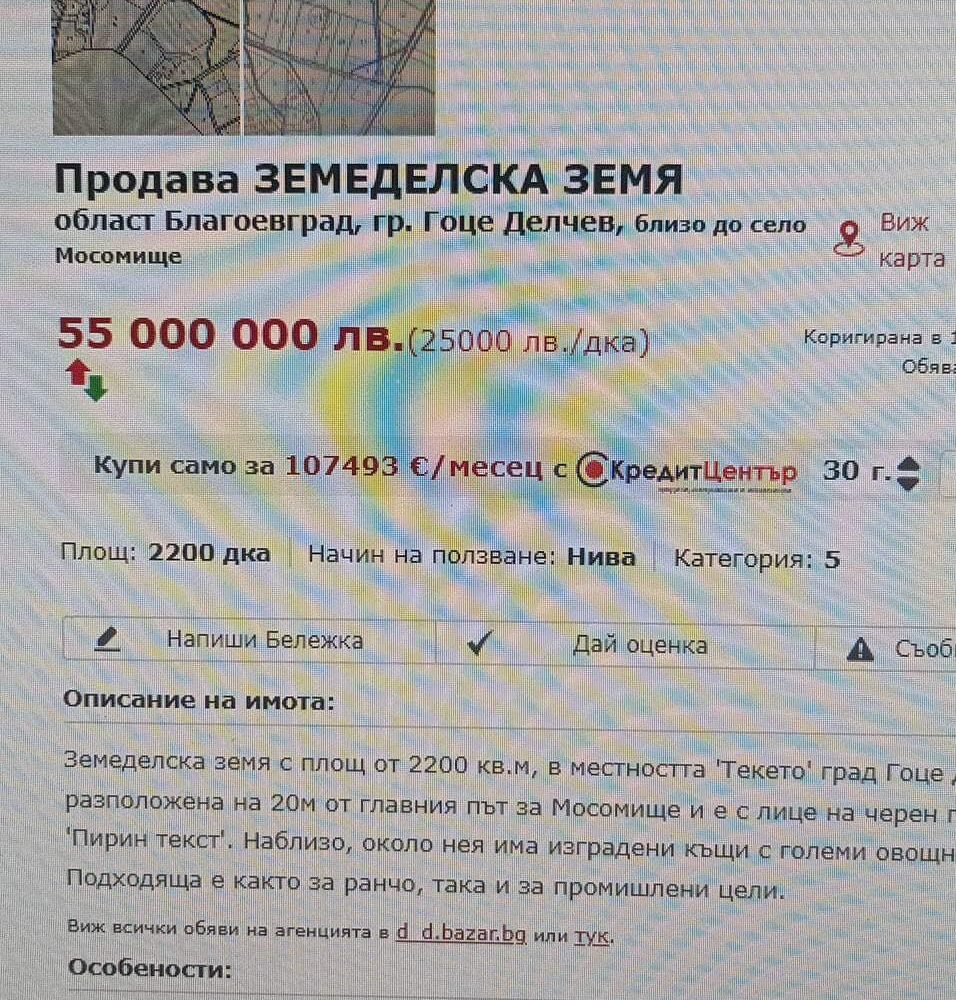The image size is (956, 1000).
Task: Tap the red-green price history arrows
Action: click(x=86, y=381)
